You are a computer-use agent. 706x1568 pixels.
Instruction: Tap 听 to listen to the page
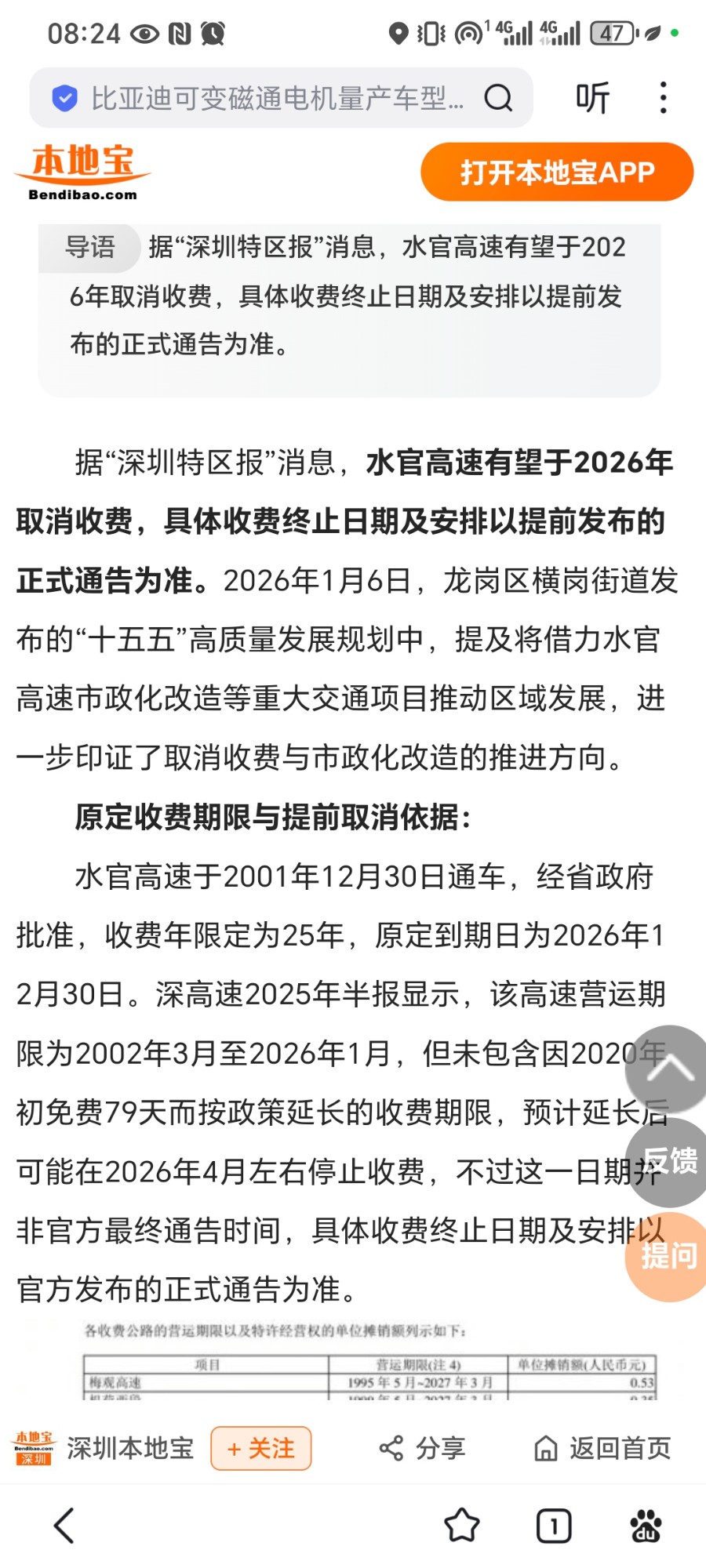(x=592, y=99)
